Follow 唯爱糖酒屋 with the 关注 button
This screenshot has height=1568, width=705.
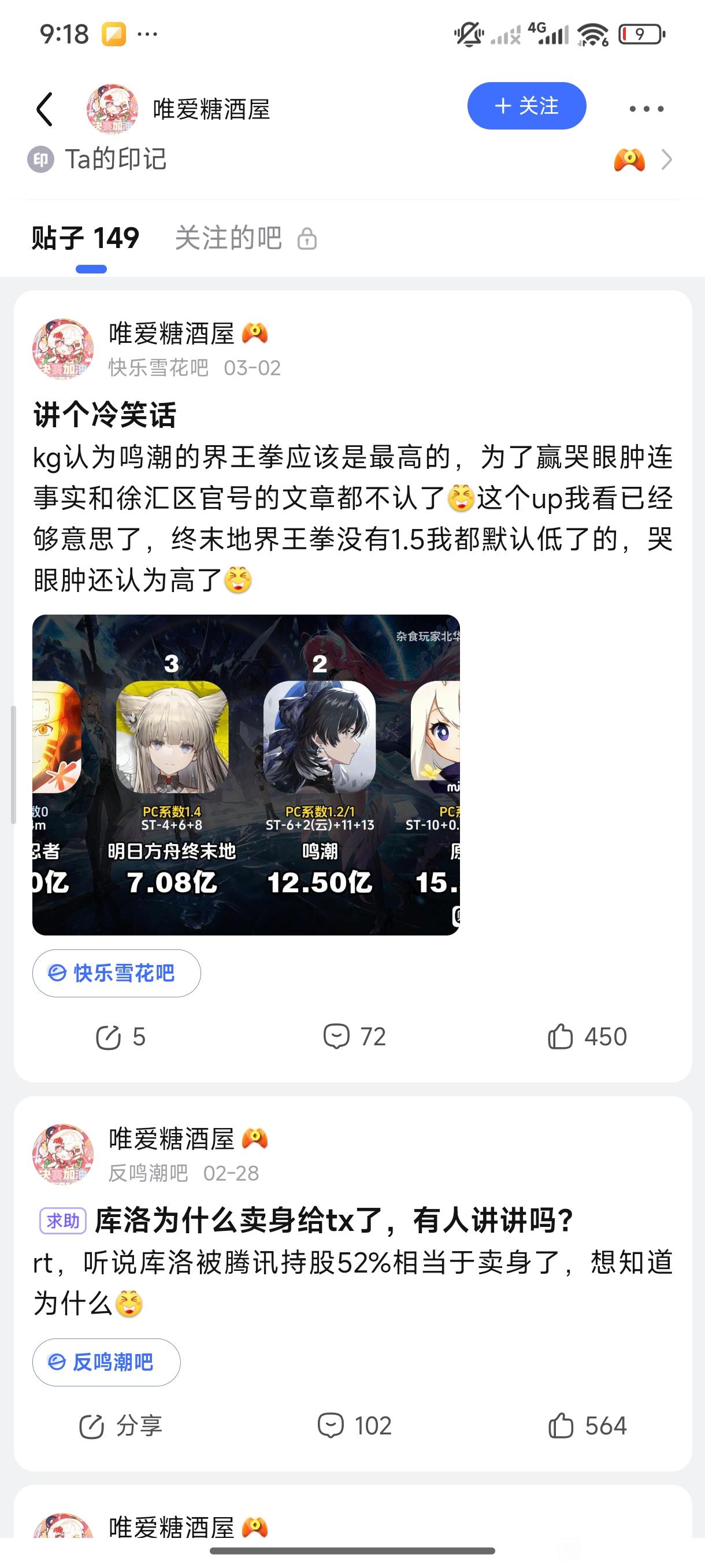pos(526,106)
